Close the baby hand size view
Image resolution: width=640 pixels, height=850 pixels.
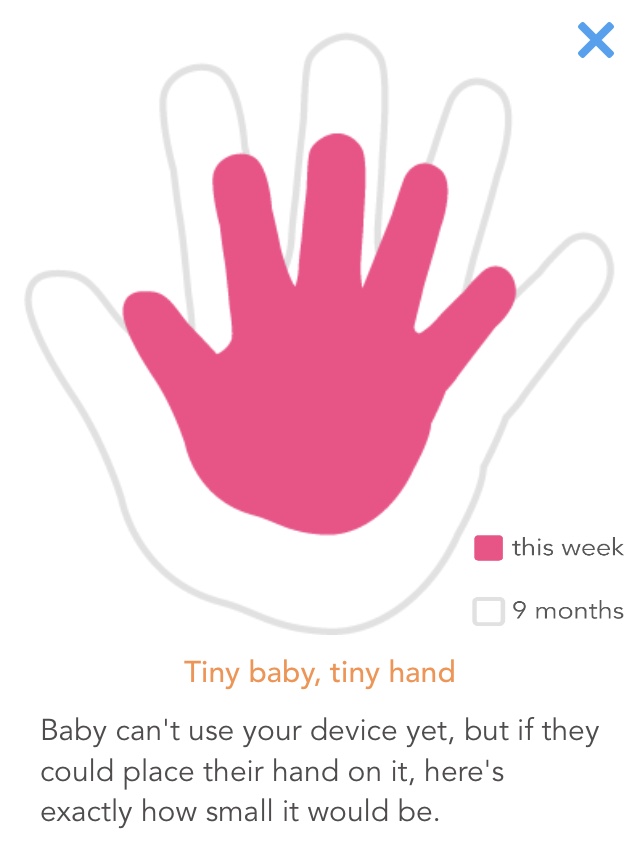(595, 40)
